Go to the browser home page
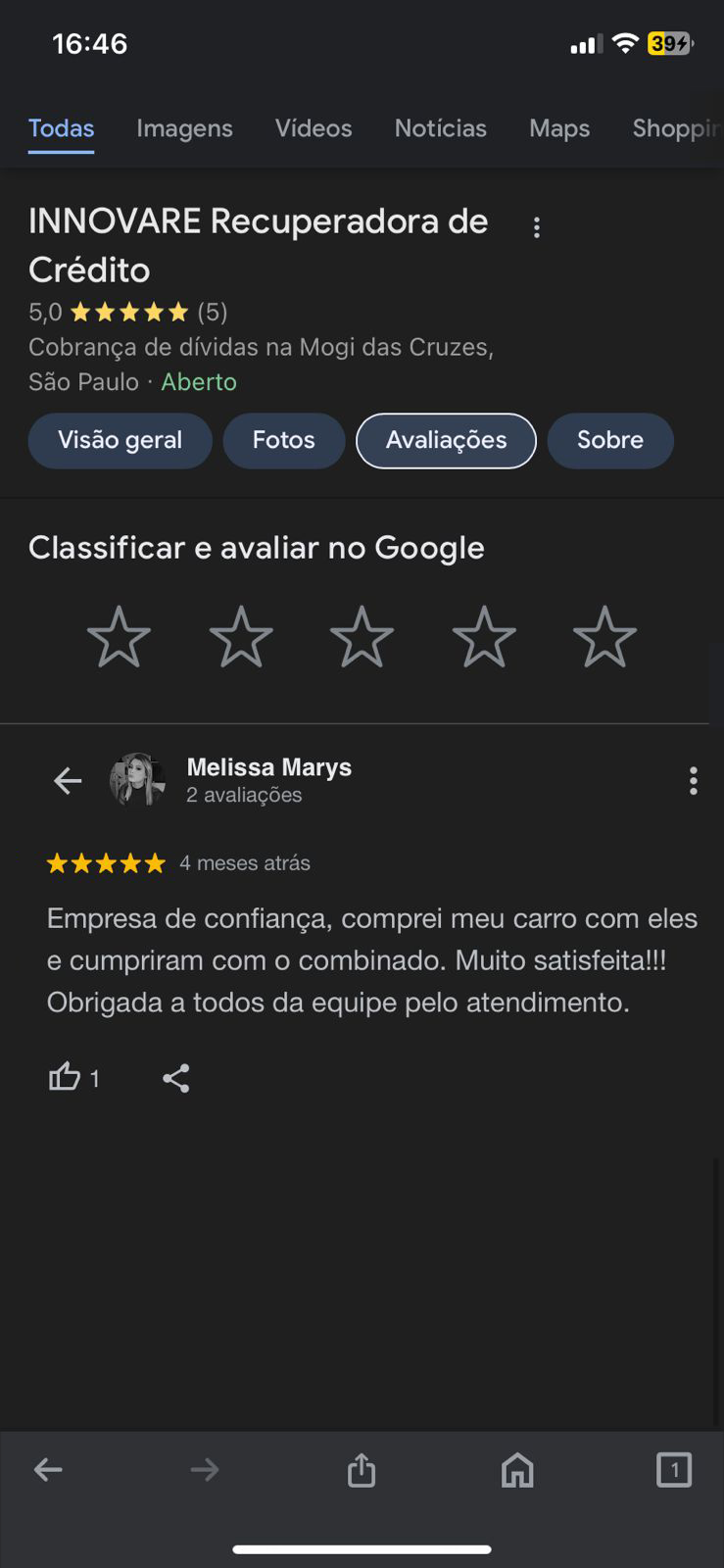Screen dimensions: 724x1568 click(x=517, y=1469)
